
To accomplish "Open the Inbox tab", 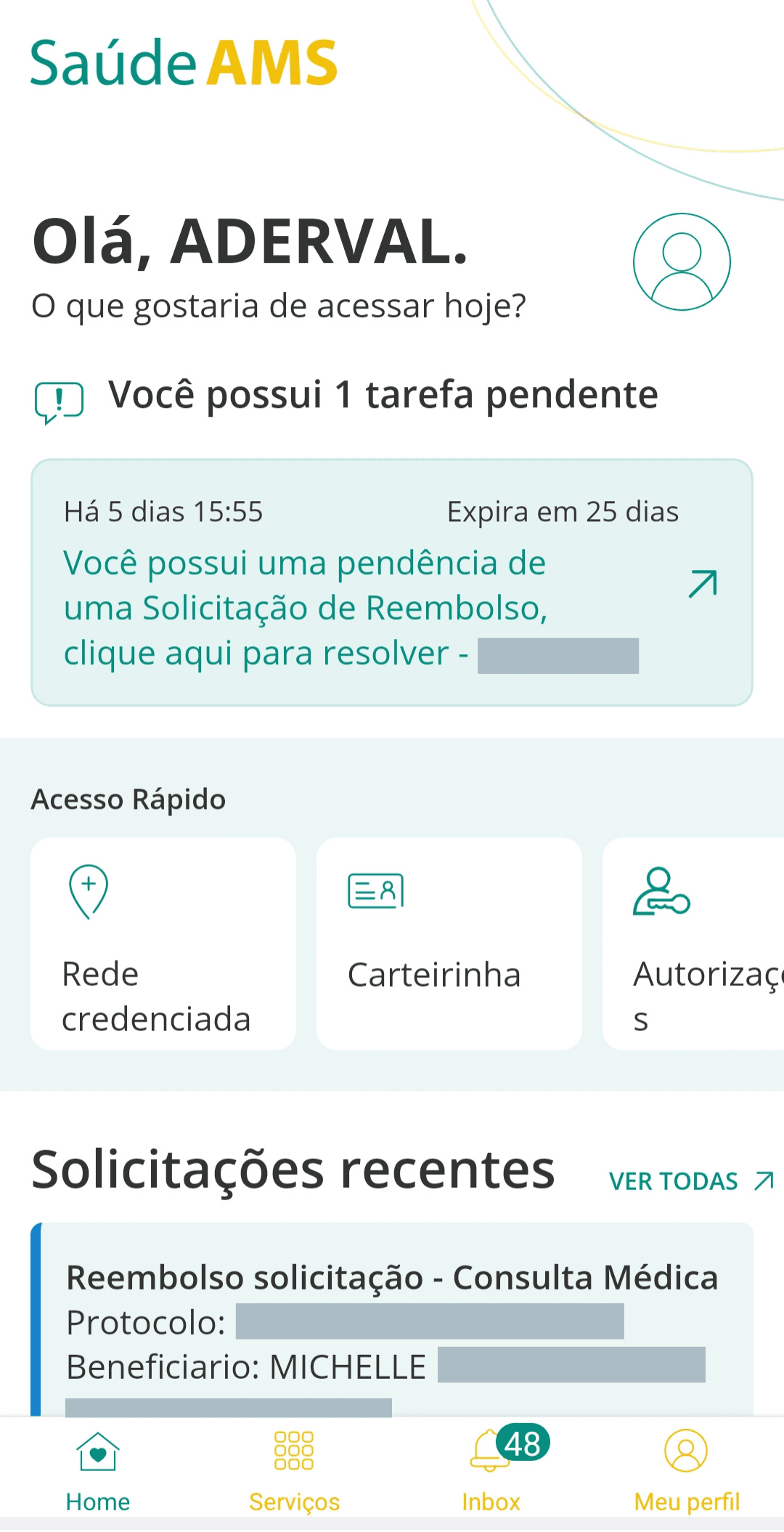I will coord(491,1471).
